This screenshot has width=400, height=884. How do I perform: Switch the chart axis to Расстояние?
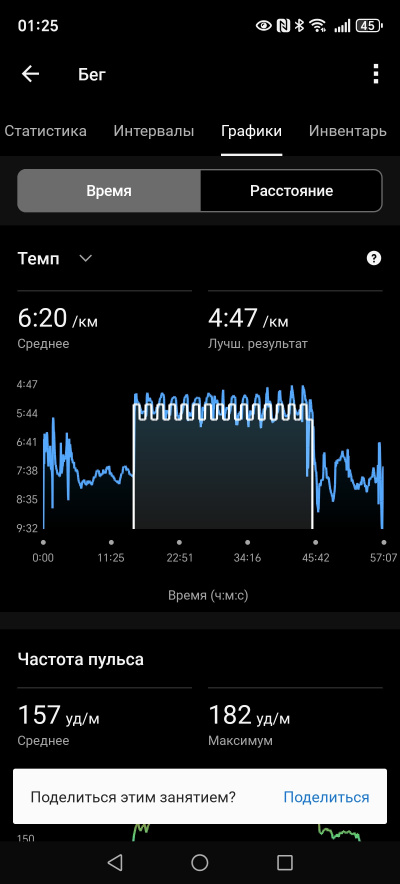[291, 191]
